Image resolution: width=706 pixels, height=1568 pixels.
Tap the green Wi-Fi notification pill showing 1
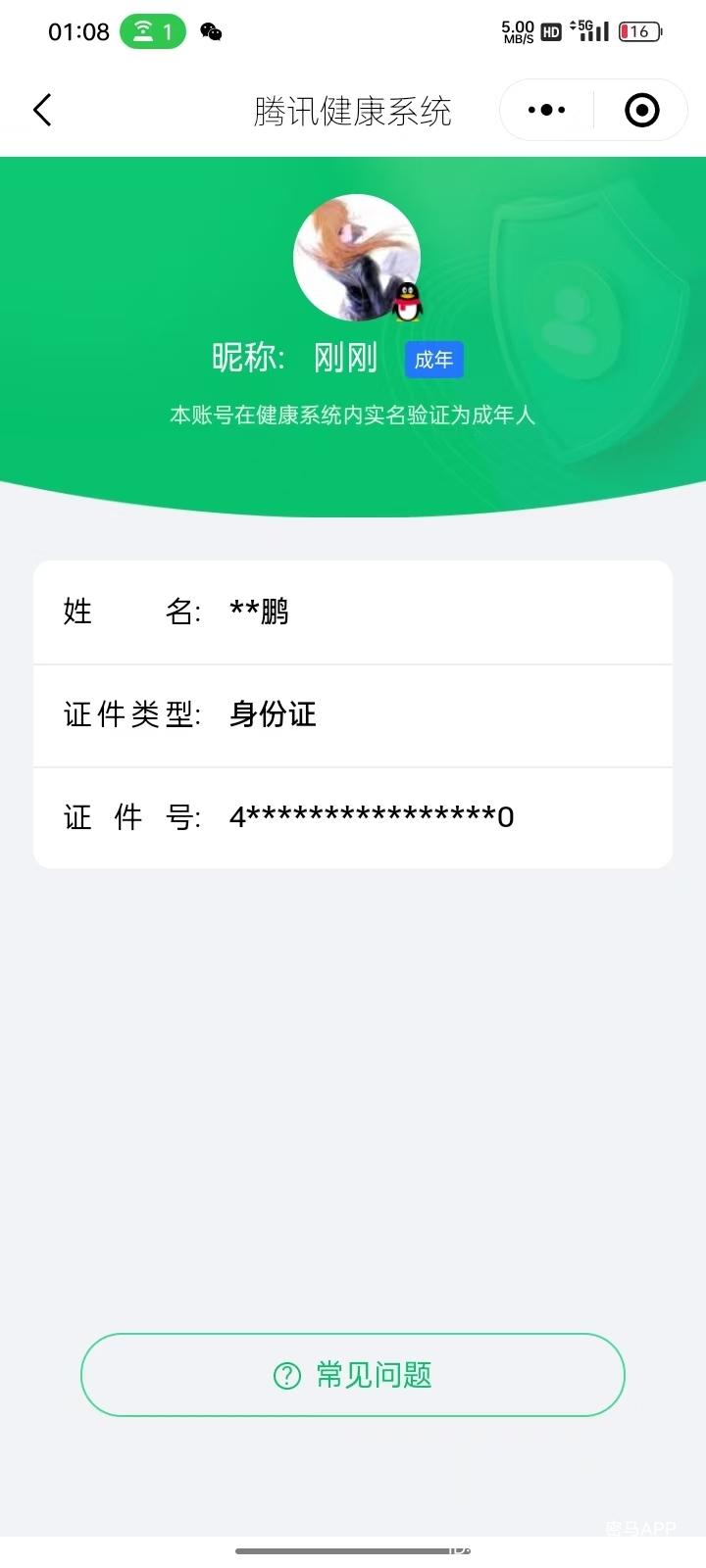(152, 31)
